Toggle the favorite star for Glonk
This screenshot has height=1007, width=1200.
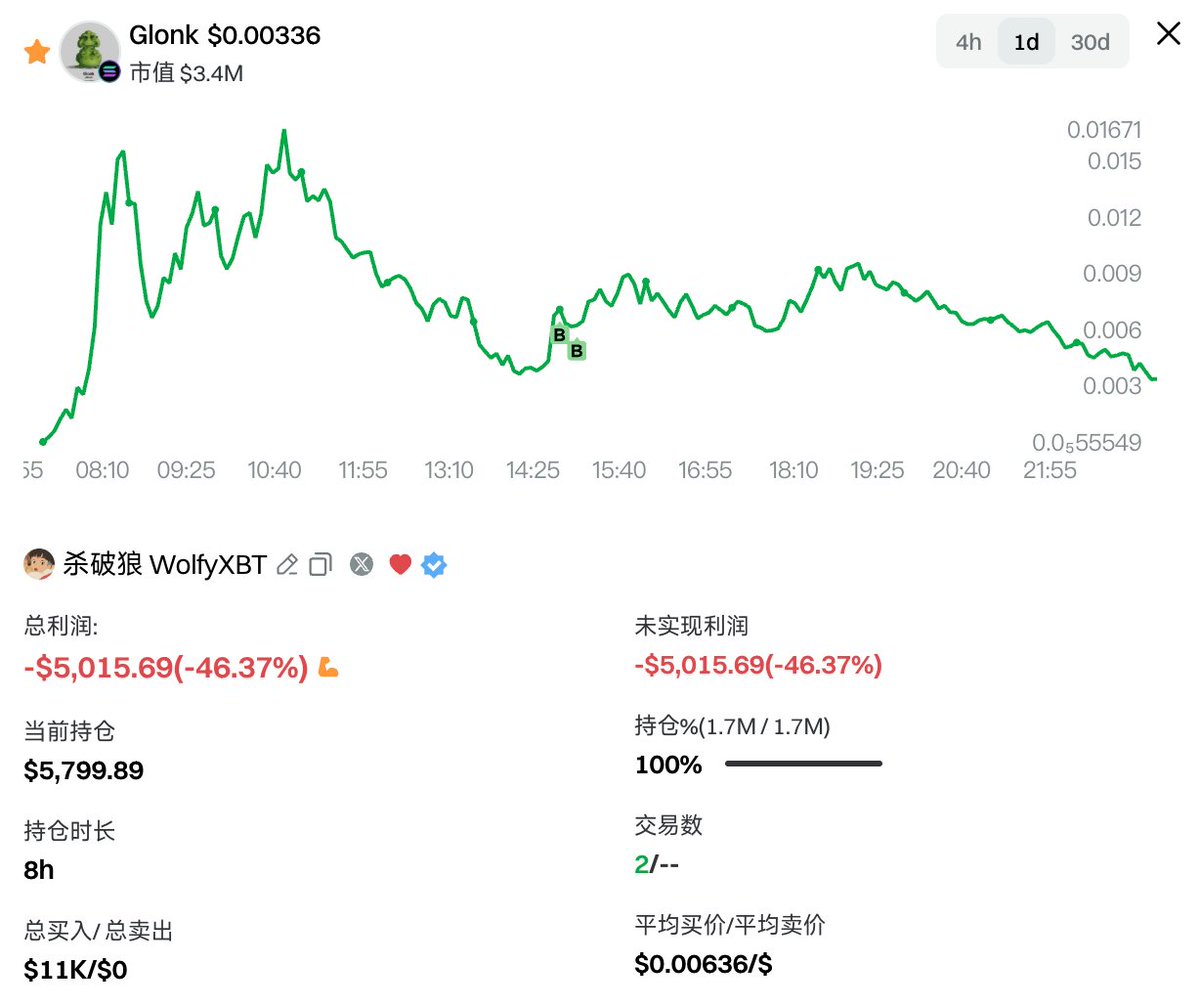coord(37,53)
